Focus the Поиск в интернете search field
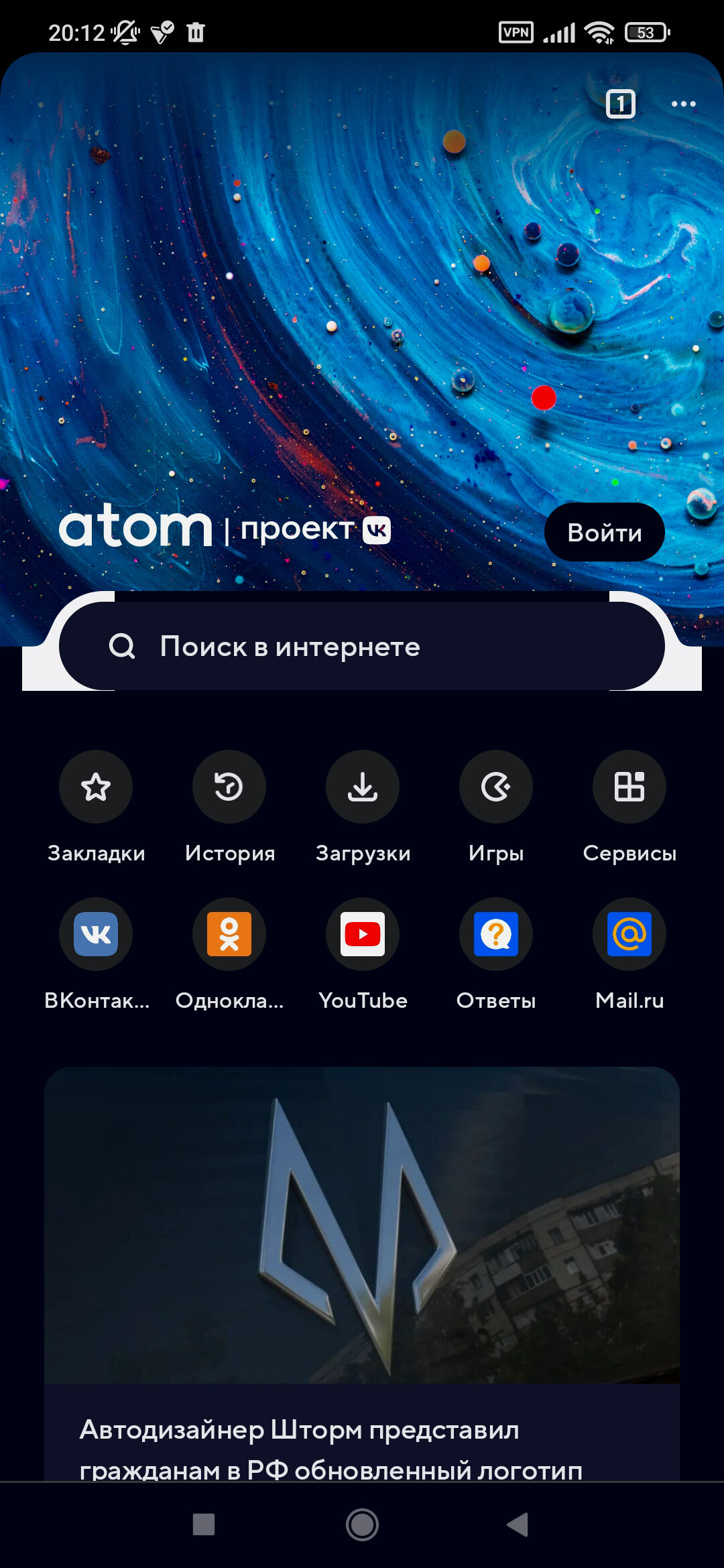The width and height of the screenshot is (724, 1568). tap(362, 646)
